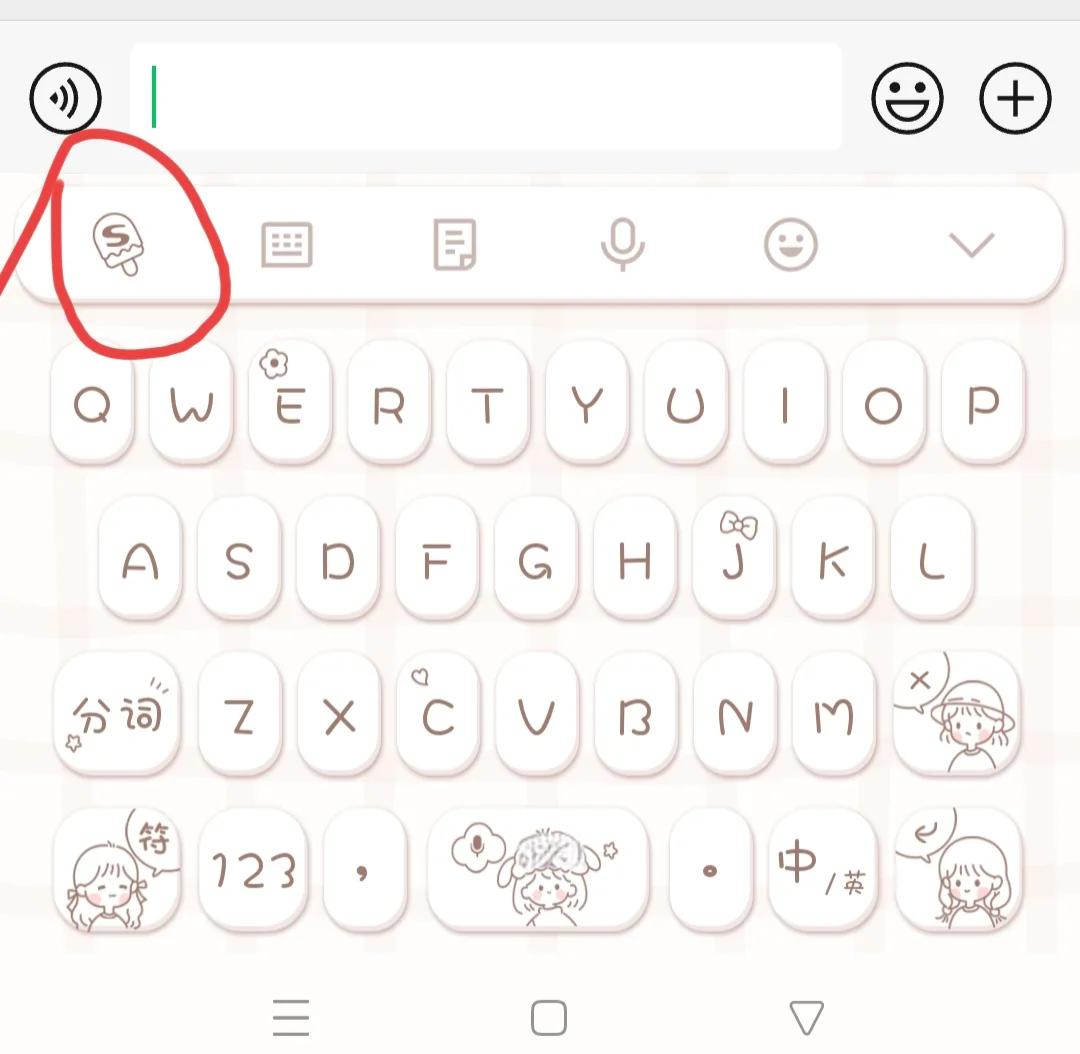1080x1054 pixels.
Task: Open the chat emoji sticker panel
Action: 907,98
